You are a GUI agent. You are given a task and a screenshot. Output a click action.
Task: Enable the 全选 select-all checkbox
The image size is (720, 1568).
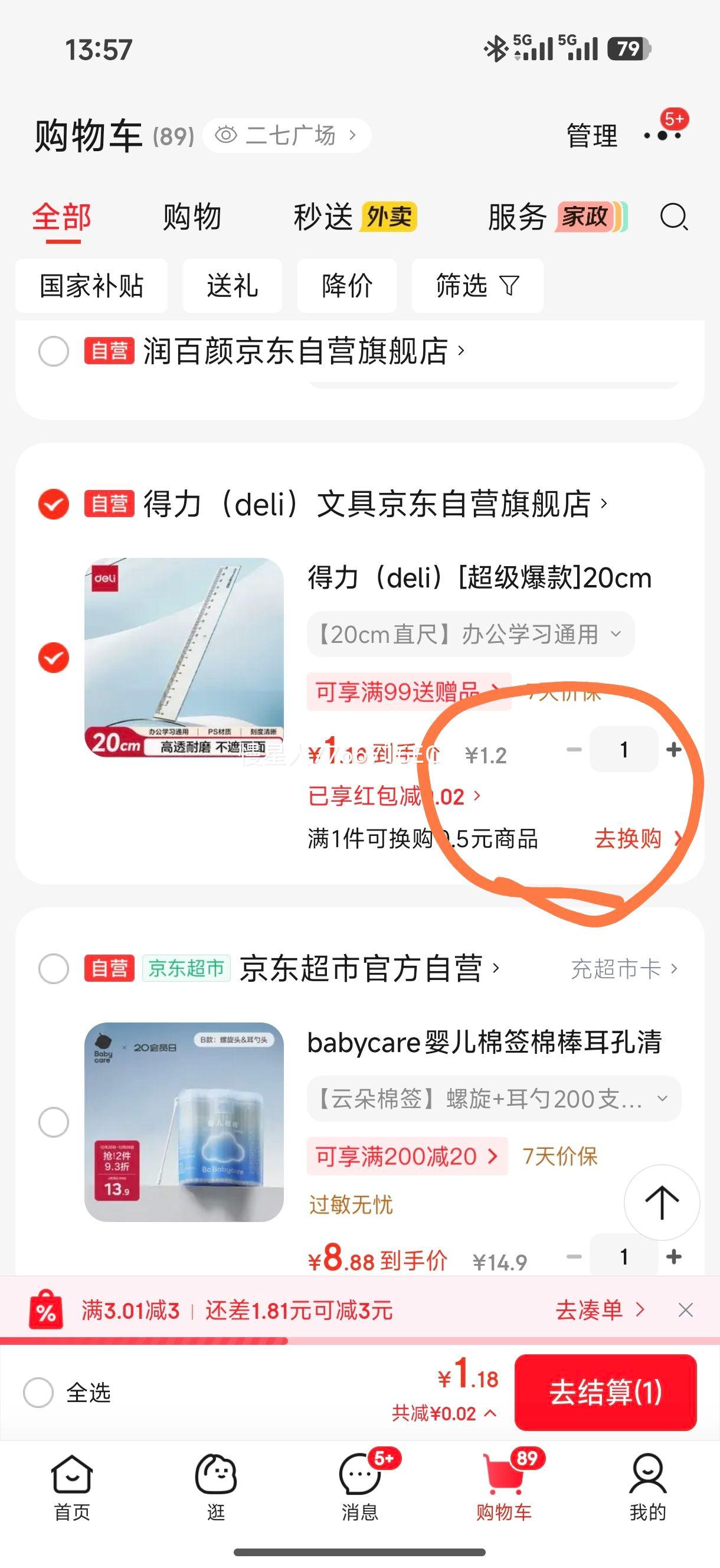pyautogui.click(x=40, y=1394)
